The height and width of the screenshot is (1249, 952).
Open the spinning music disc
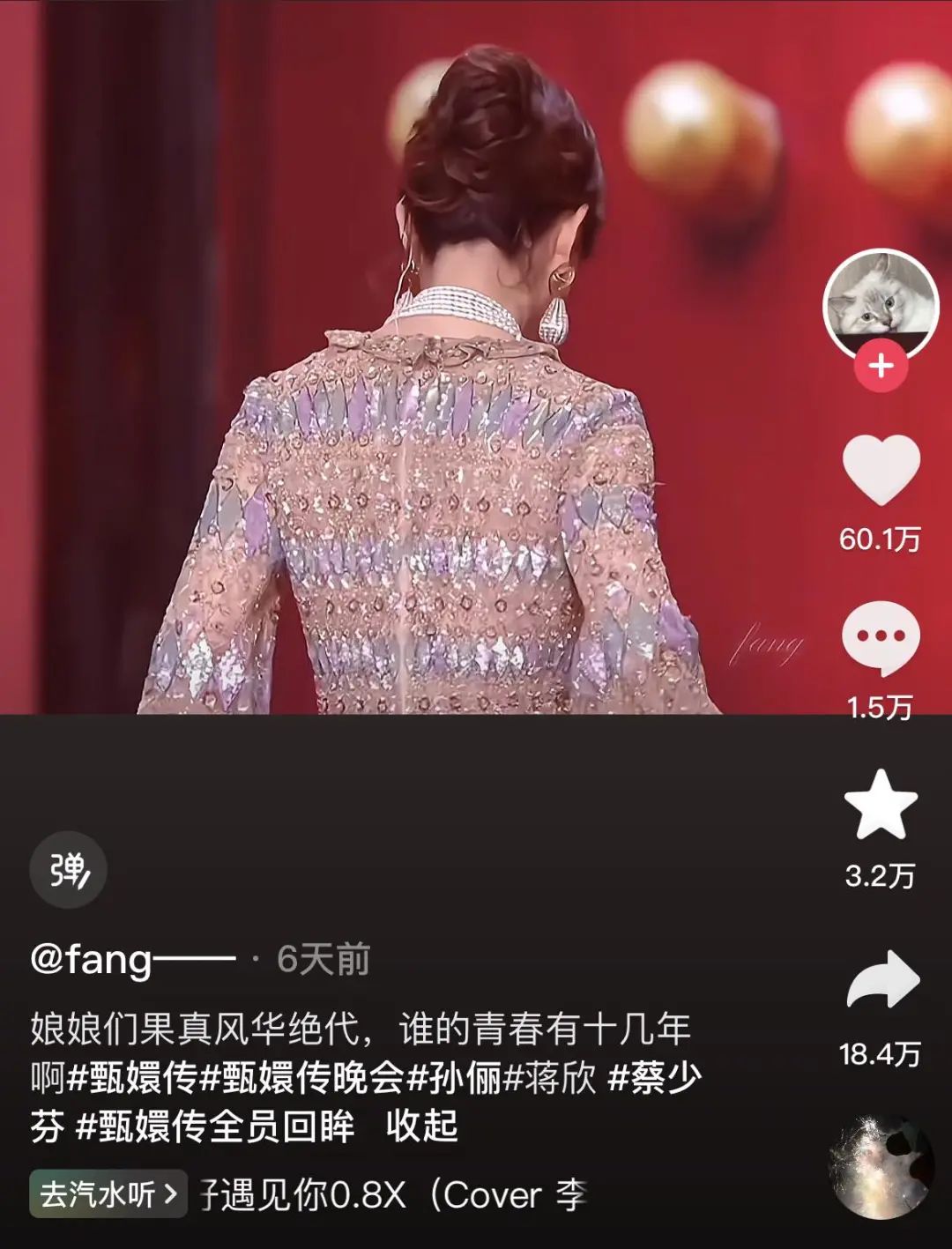881,1168
